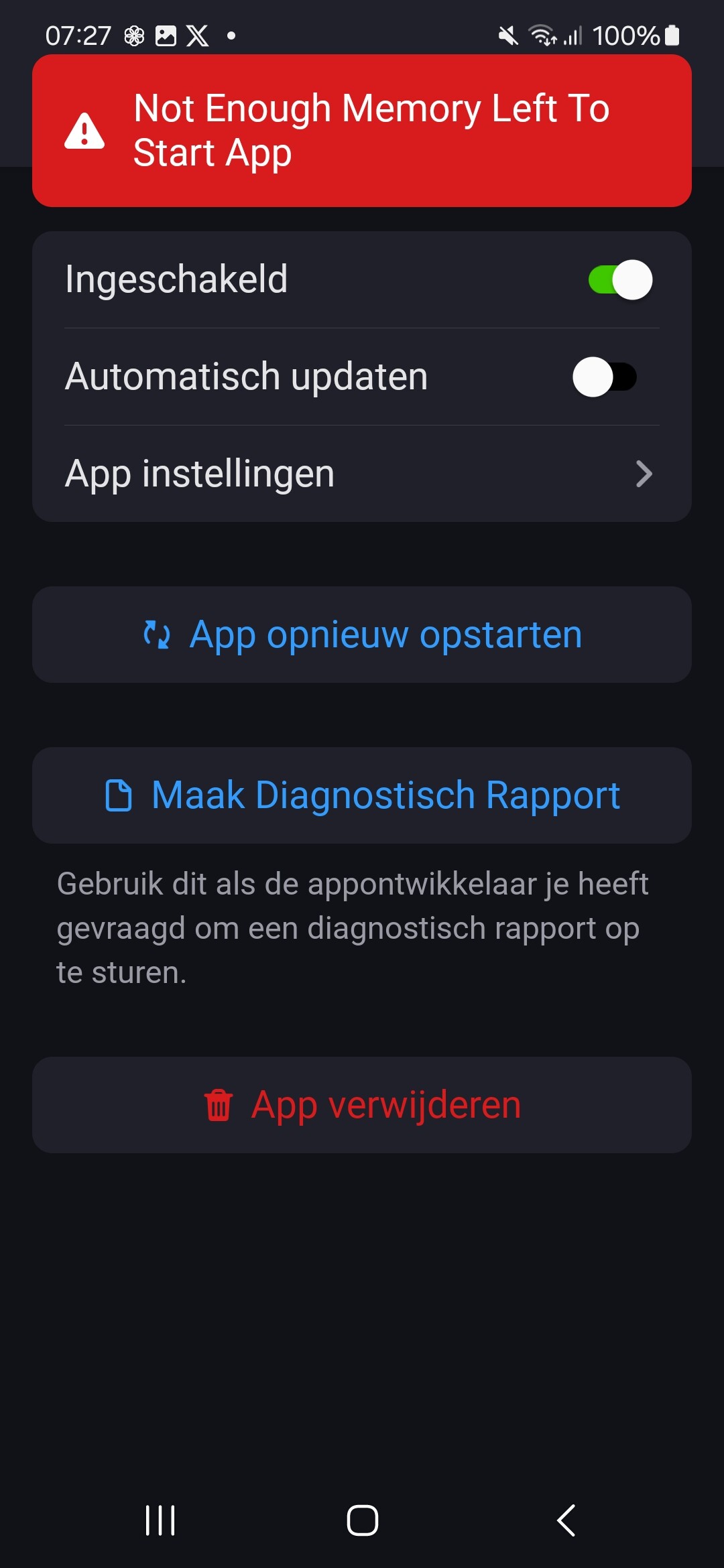This screenshot has height=1568, width=724.
Task: Enable Automatisch updaten
Action: pos(604,377)
